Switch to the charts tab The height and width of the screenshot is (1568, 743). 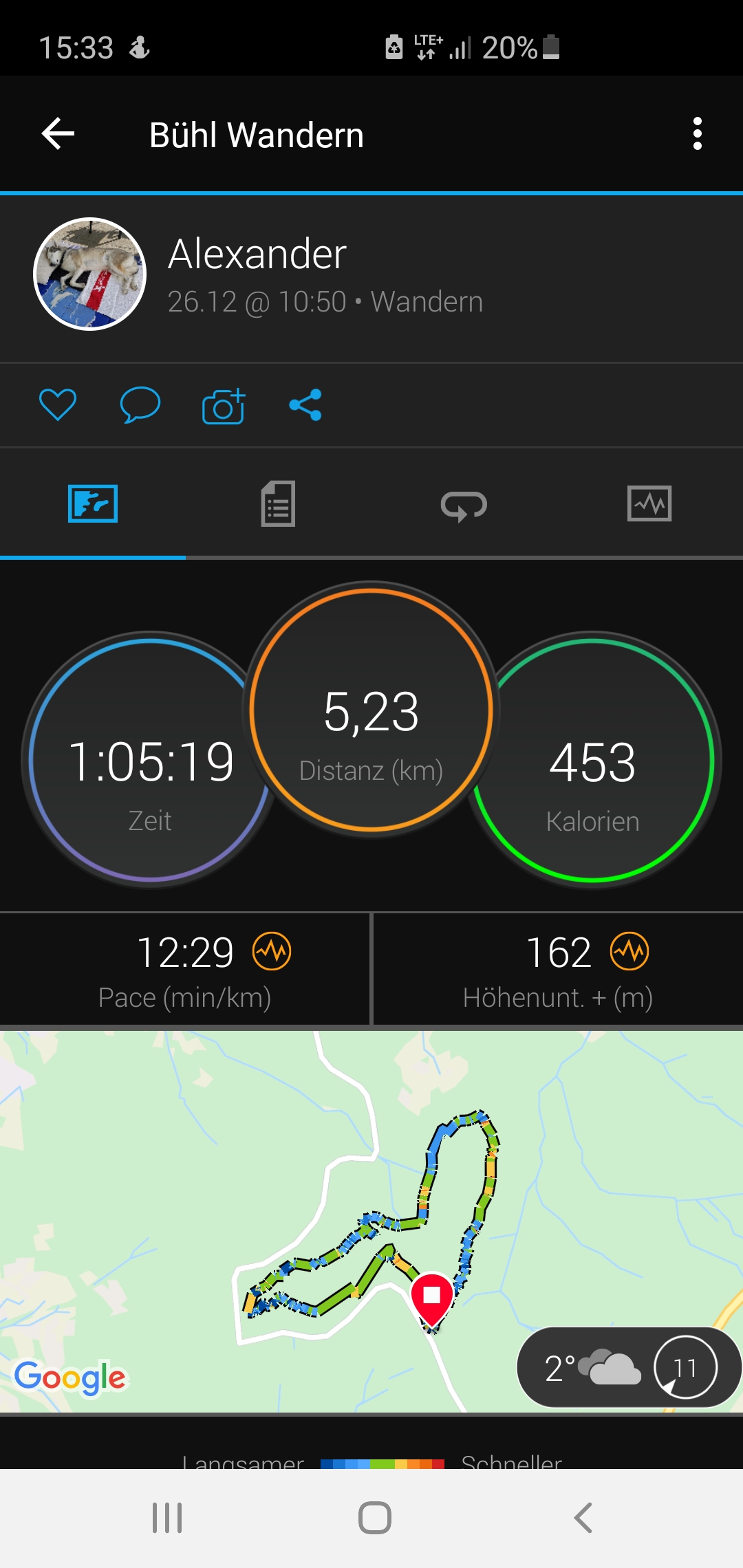point(649,504)
